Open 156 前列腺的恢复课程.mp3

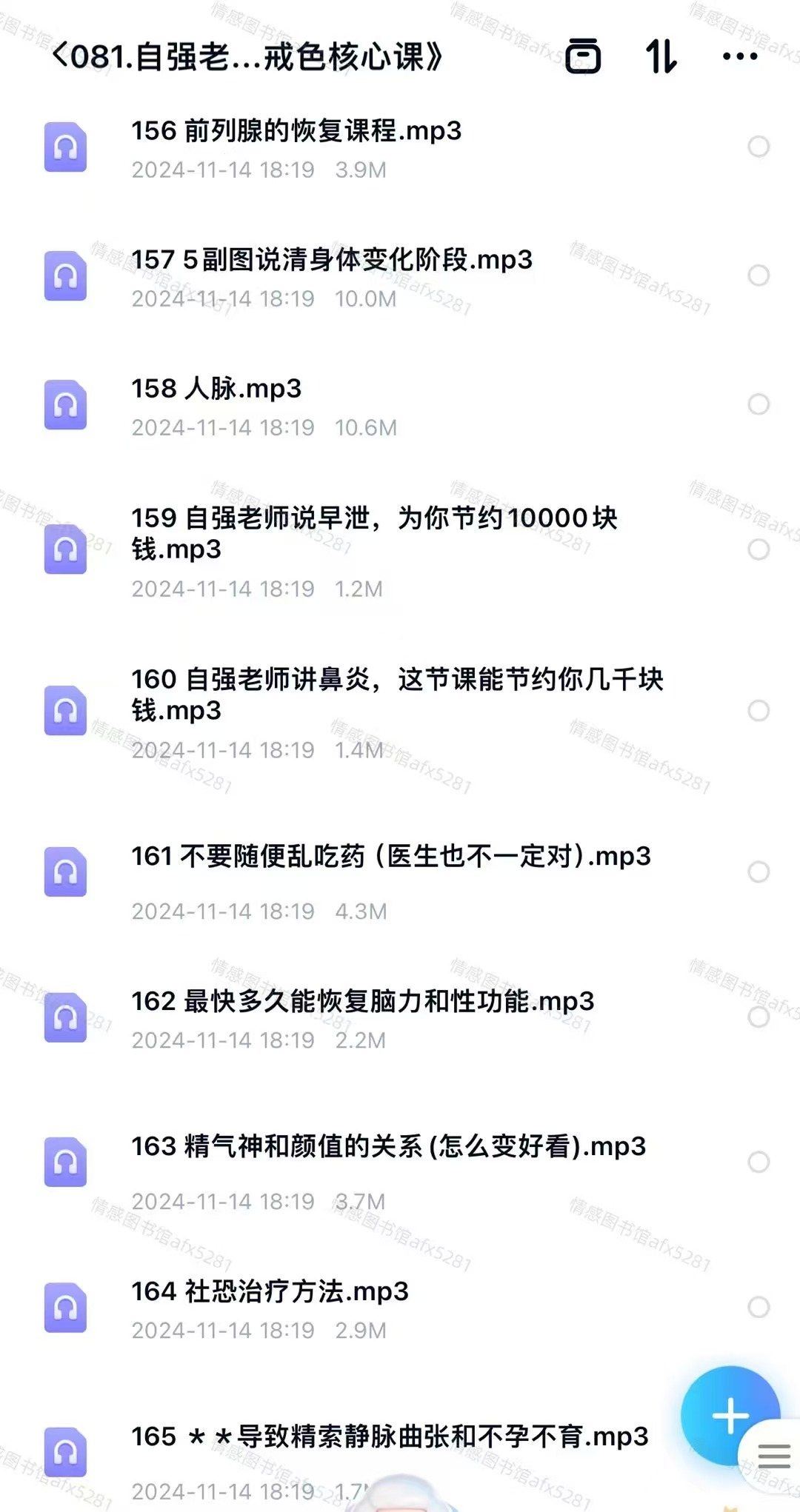[296, 132]
